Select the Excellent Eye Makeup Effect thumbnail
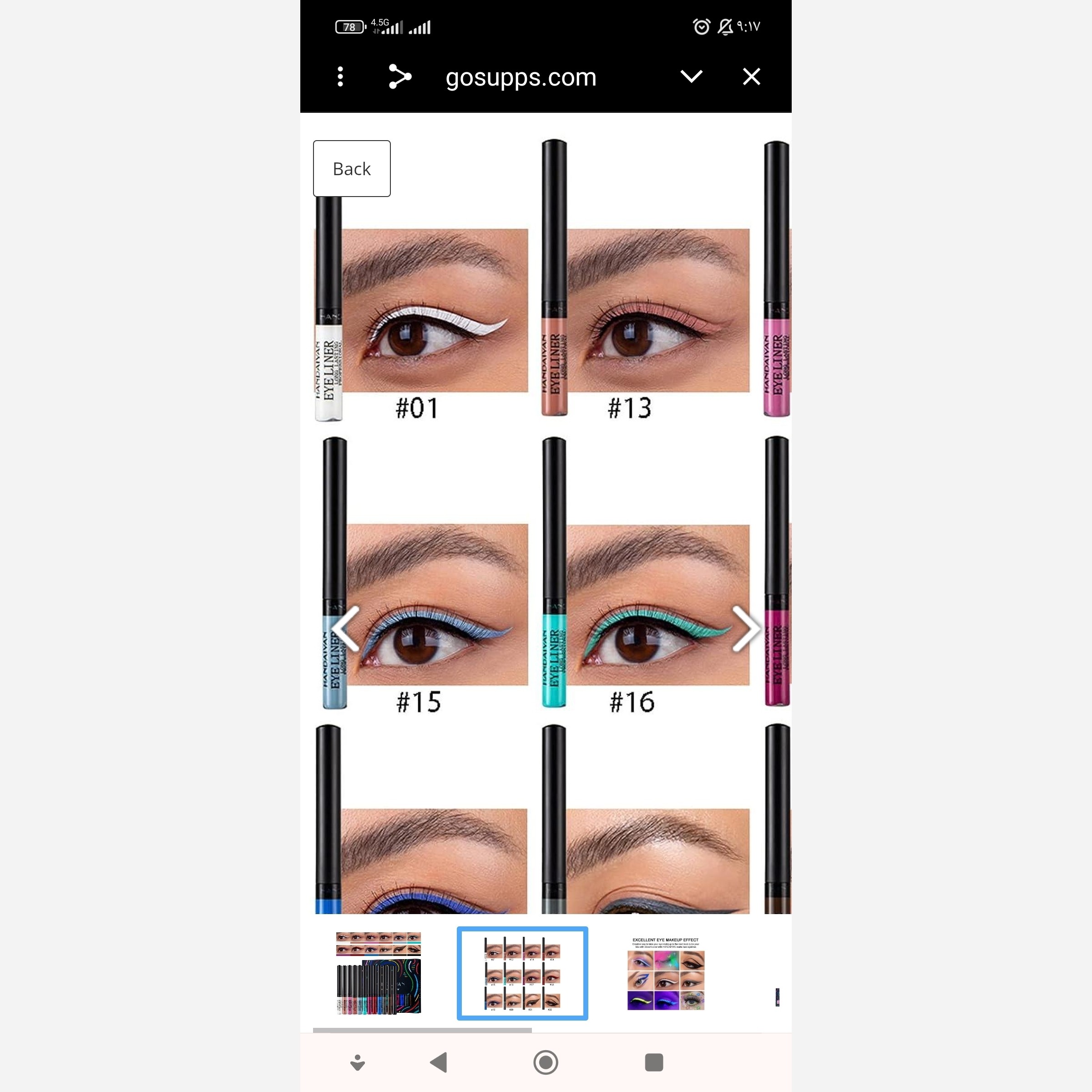This screenshot has height=1092, width=1092. 666,973
